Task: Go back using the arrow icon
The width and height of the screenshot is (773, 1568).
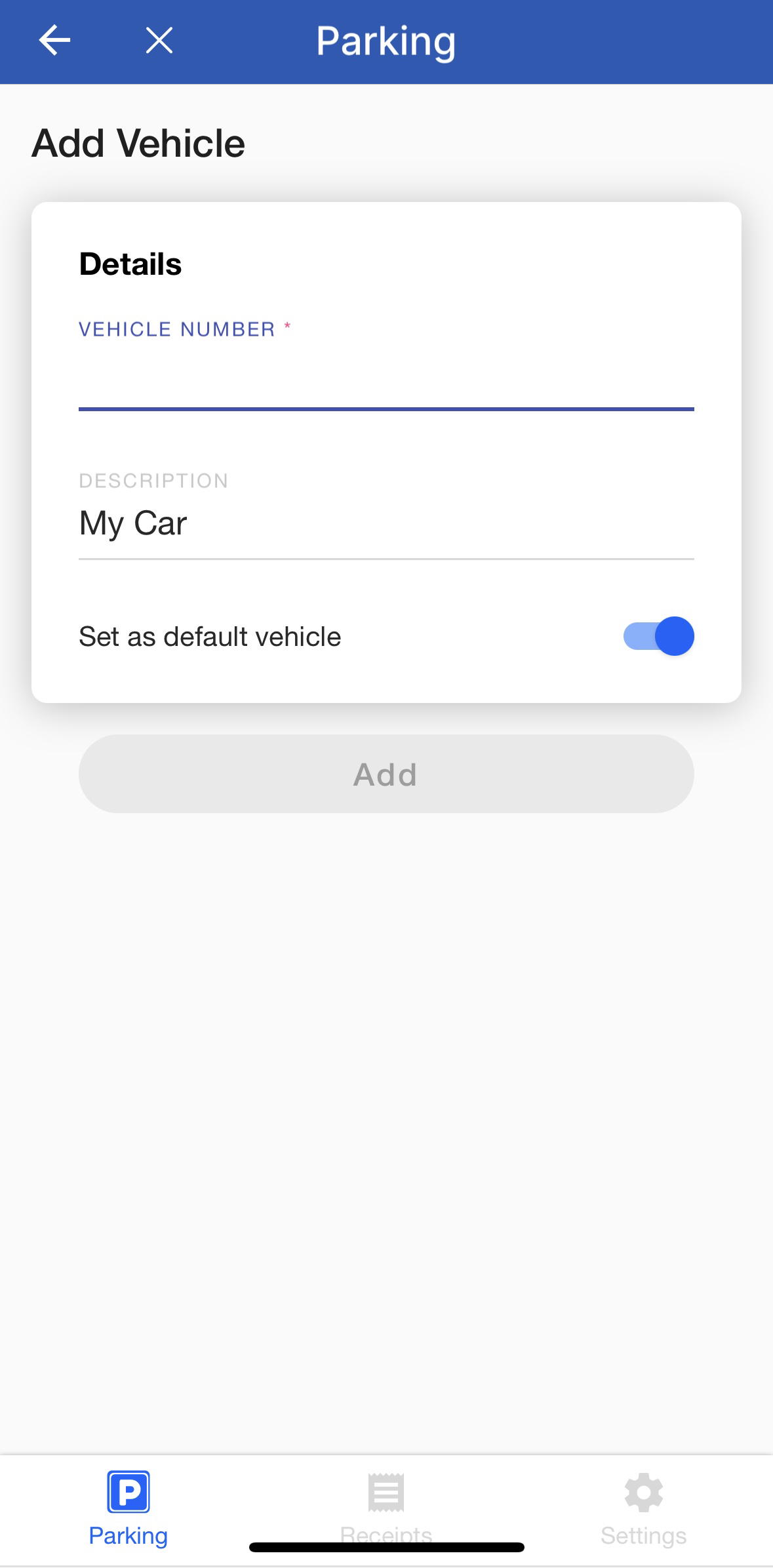Action: coord(54,41)
